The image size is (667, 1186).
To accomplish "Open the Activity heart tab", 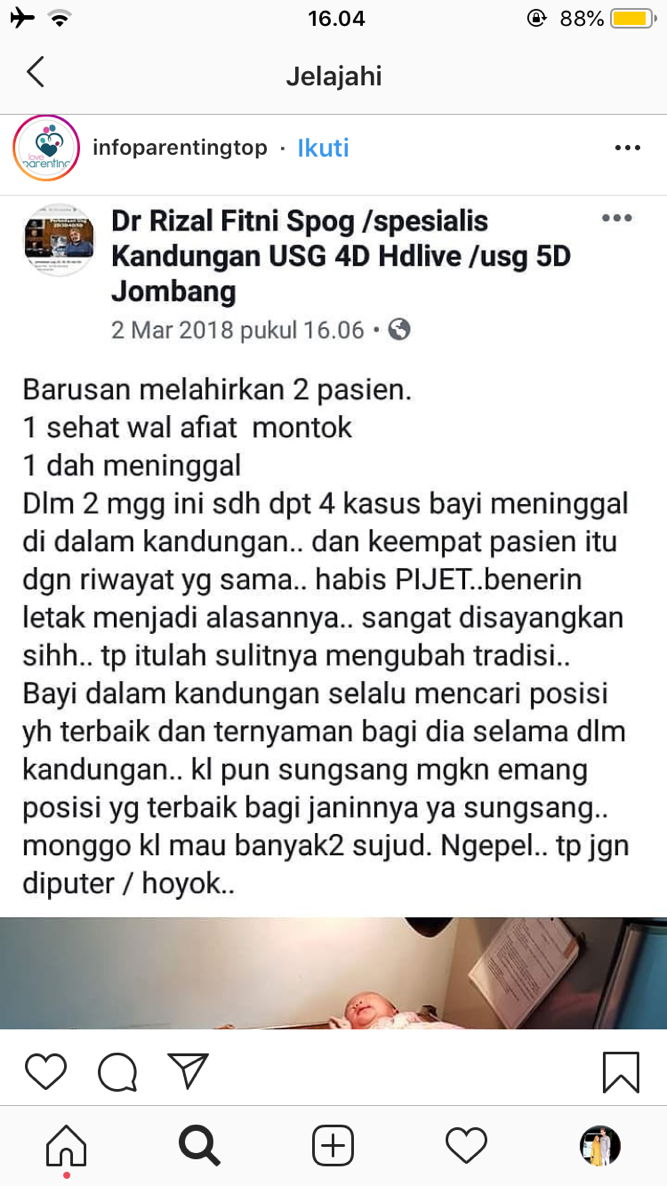I will [466, 1146].
